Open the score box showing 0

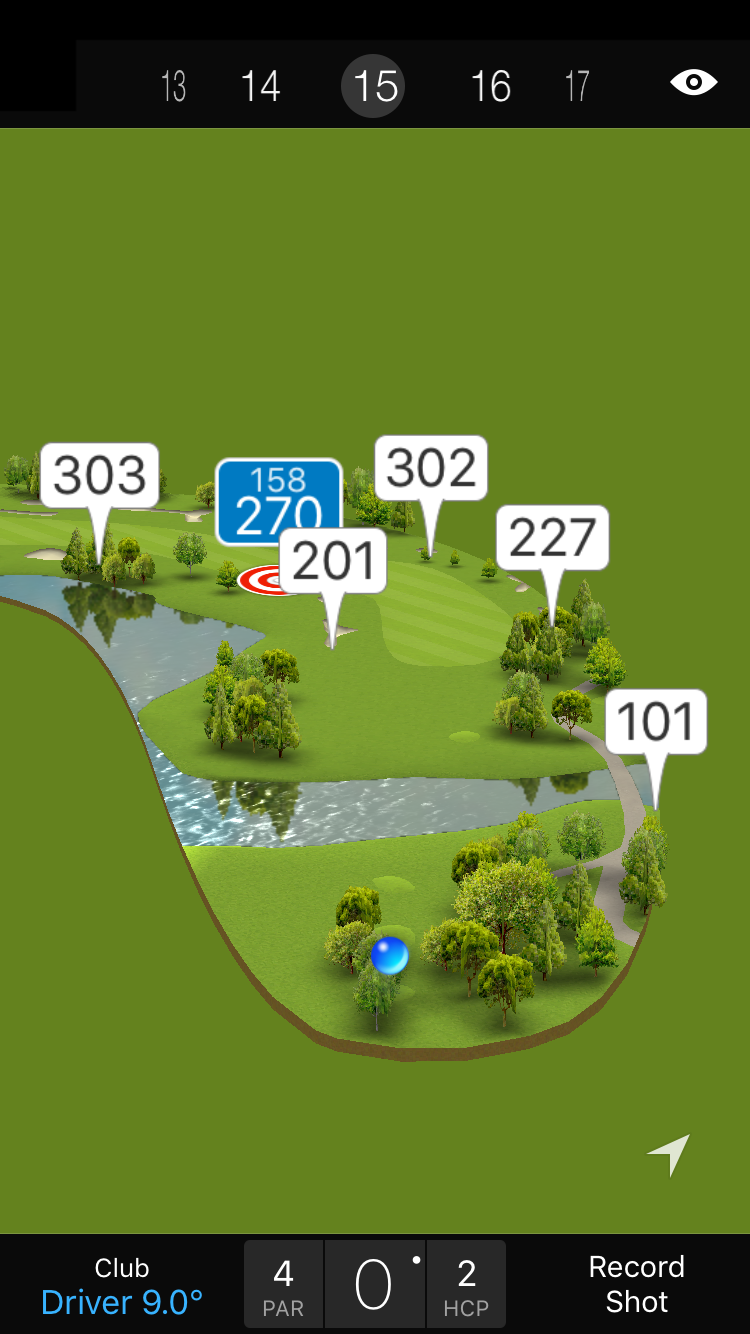click(374, 1285)
